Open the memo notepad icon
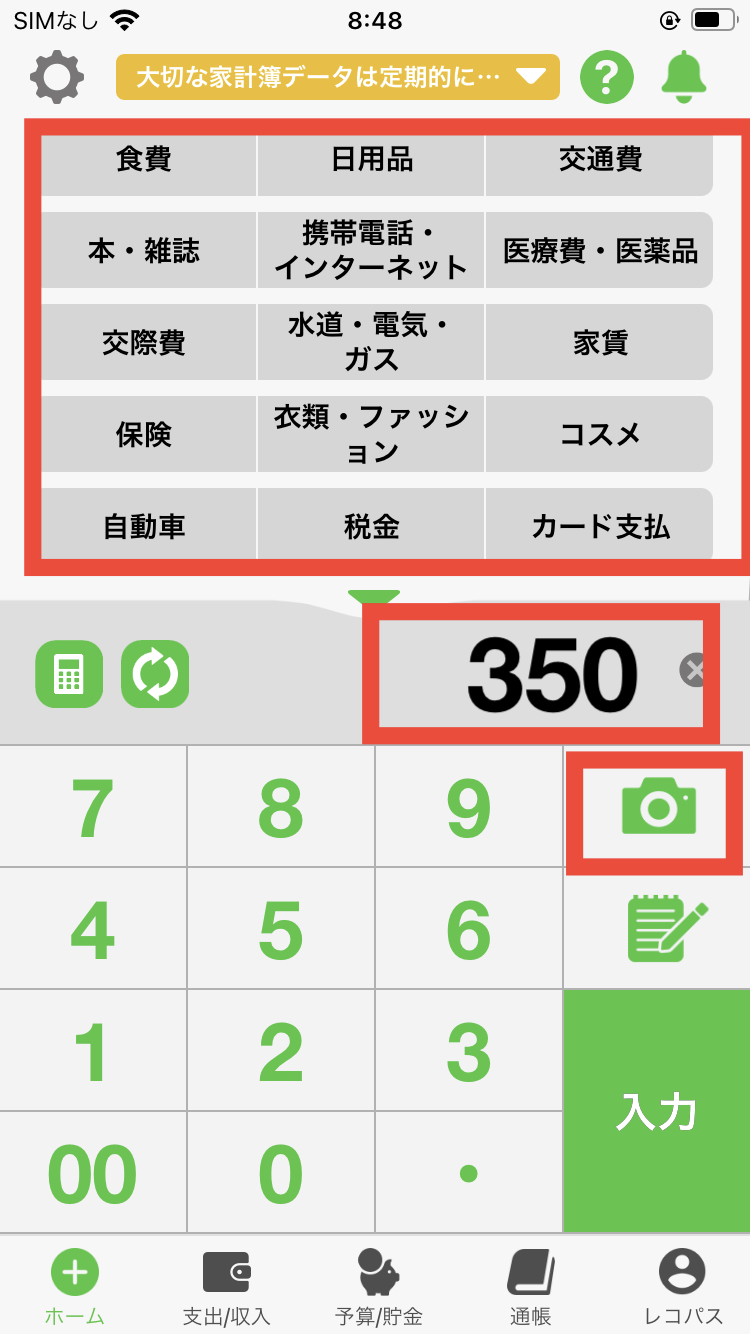Screen dimensions: 750x1334 667,929
